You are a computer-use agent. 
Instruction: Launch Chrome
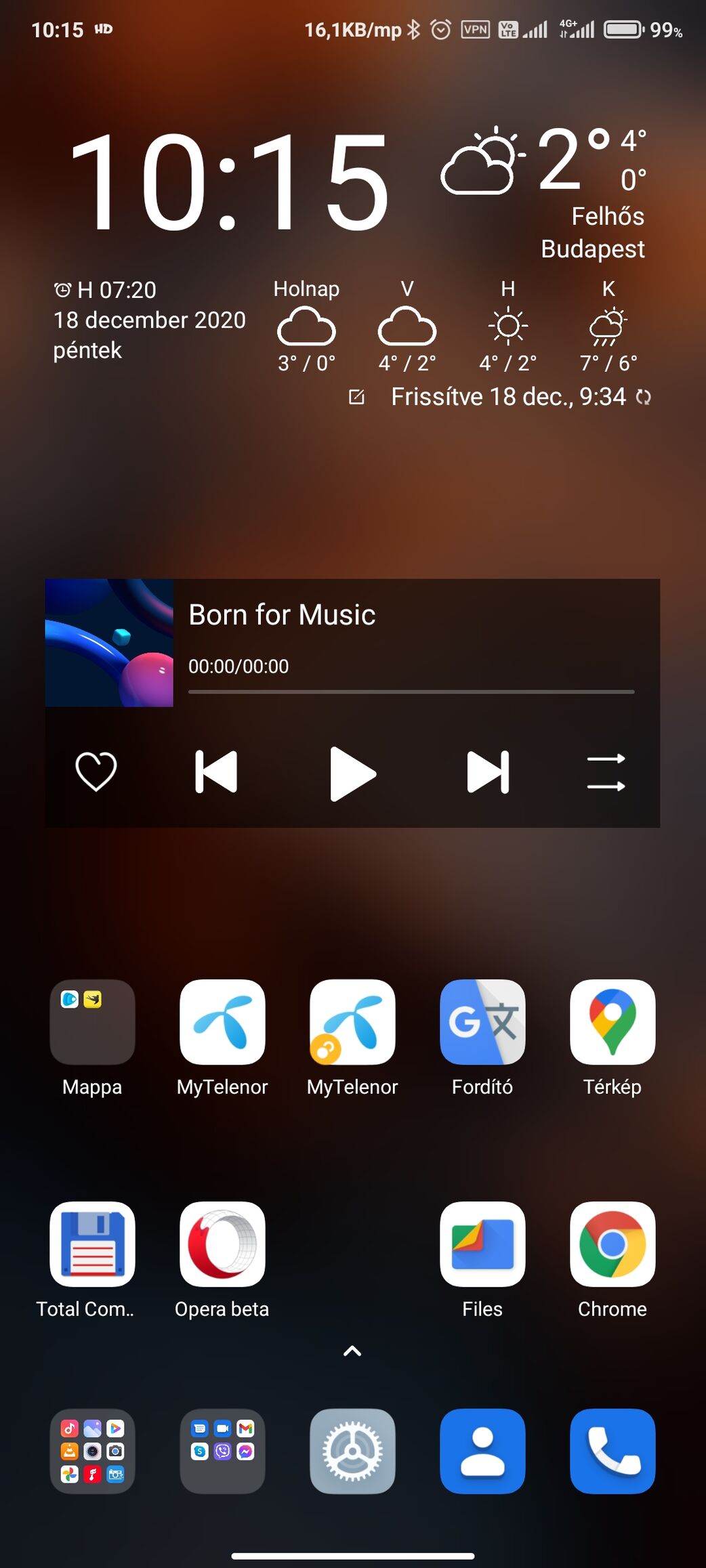pyautogui.click(x=612, y=1244)
